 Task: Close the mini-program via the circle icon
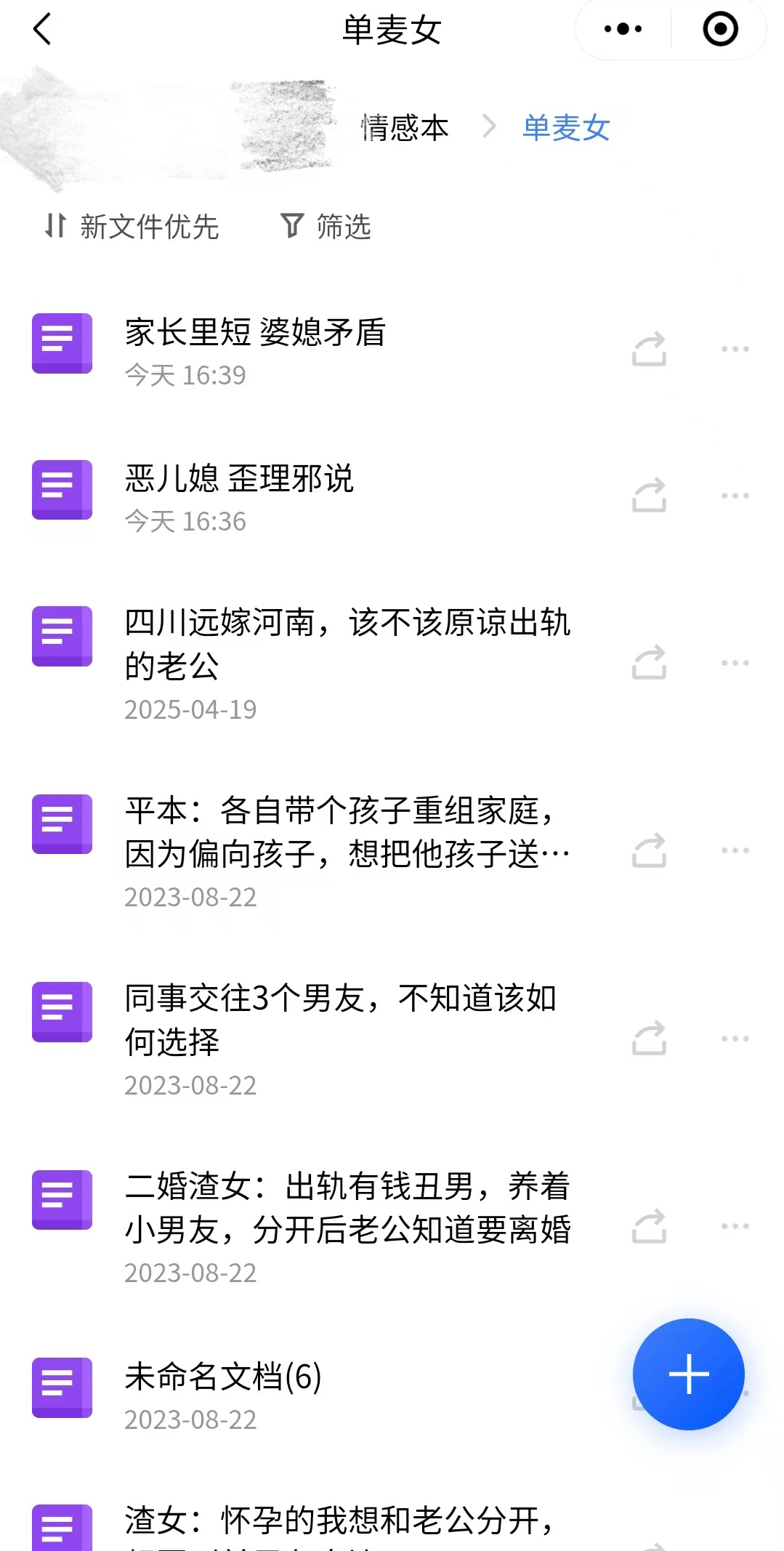(720, 29)
